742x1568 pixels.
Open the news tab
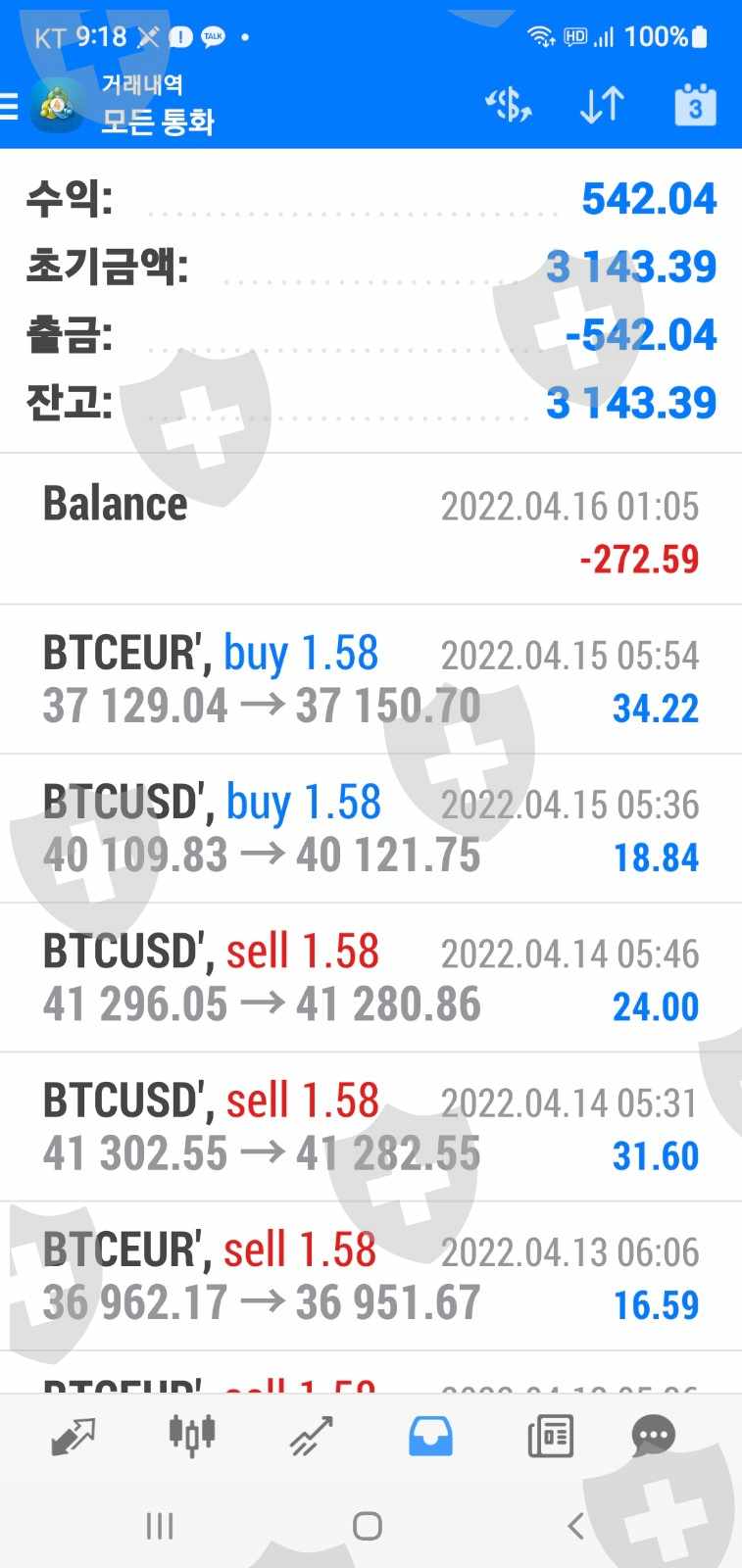click(x=550, y=1437)
